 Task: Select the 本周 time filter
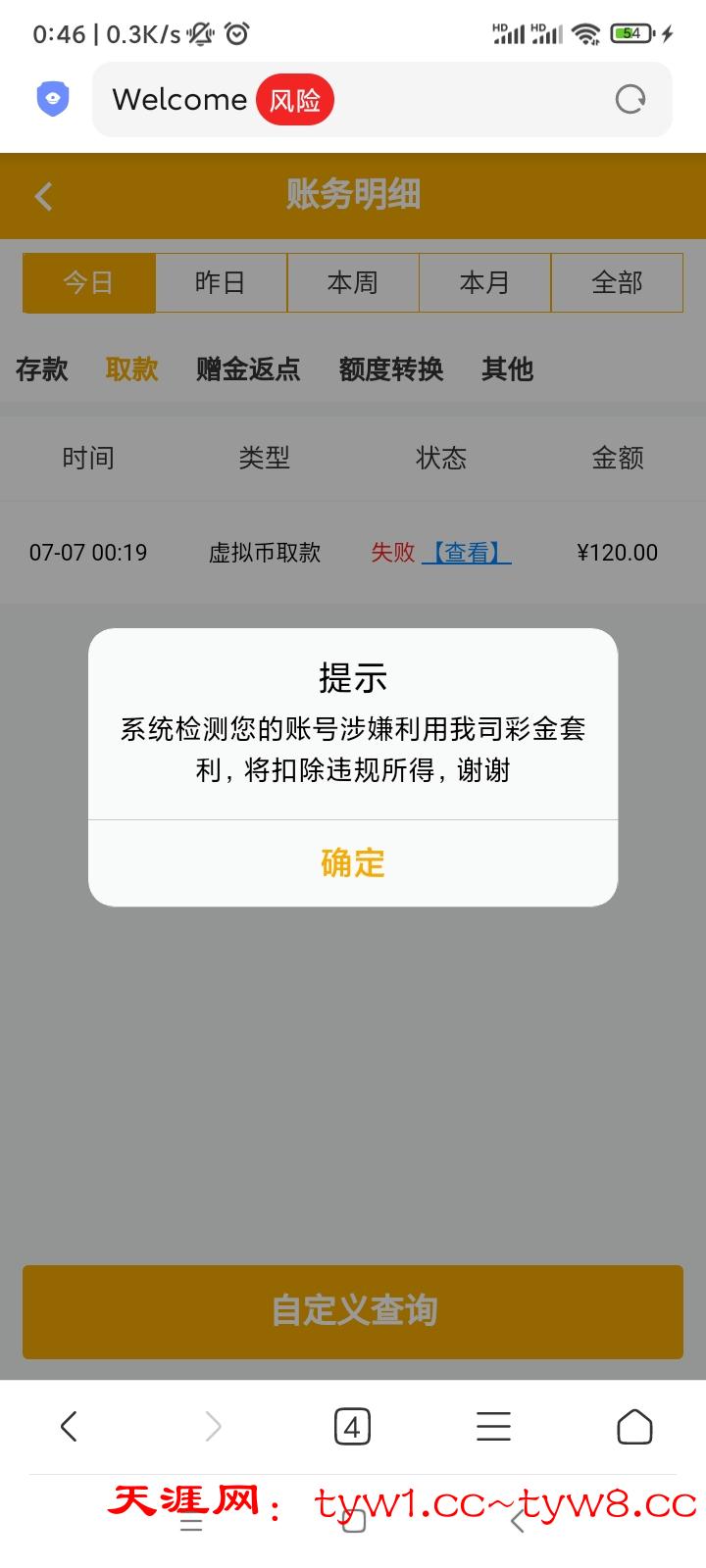[x=353, y=283]
